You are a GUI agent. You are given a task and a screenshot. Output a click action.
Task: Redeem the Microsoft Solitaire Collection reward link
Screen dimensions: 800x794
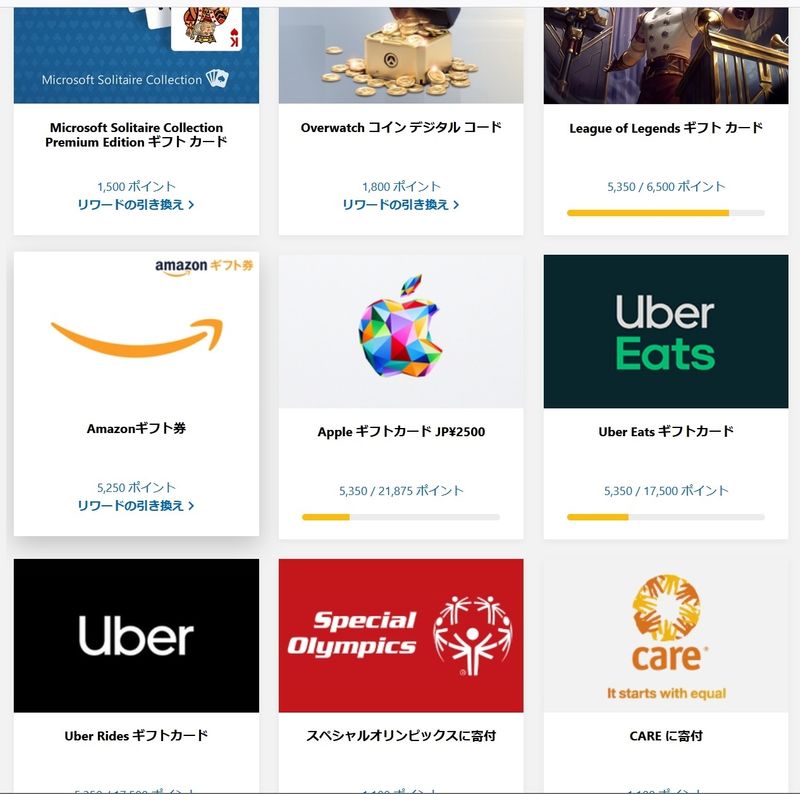tap(135, 204)
